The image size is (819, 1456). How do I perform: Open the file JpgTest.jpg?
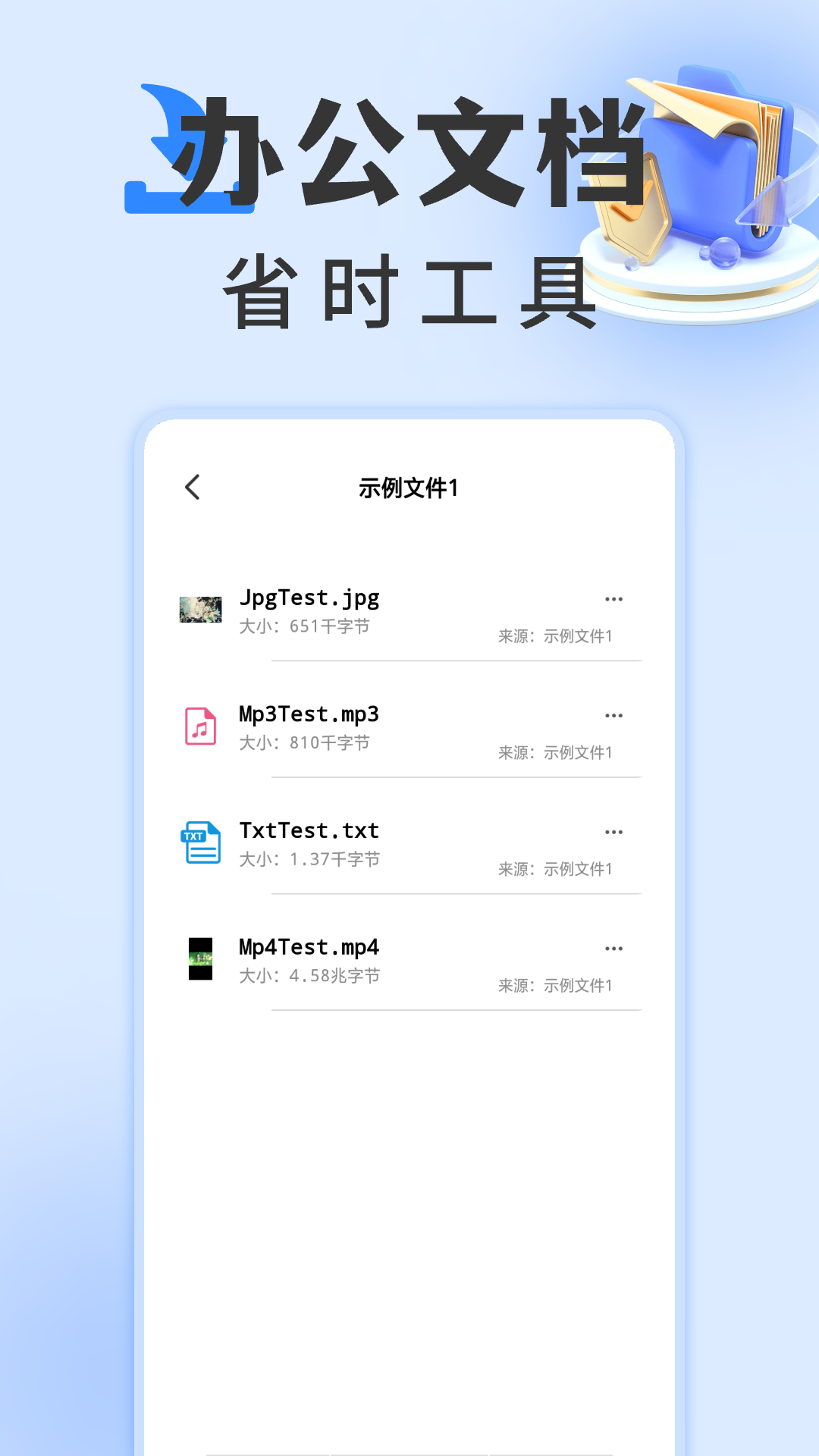point(310,598)
